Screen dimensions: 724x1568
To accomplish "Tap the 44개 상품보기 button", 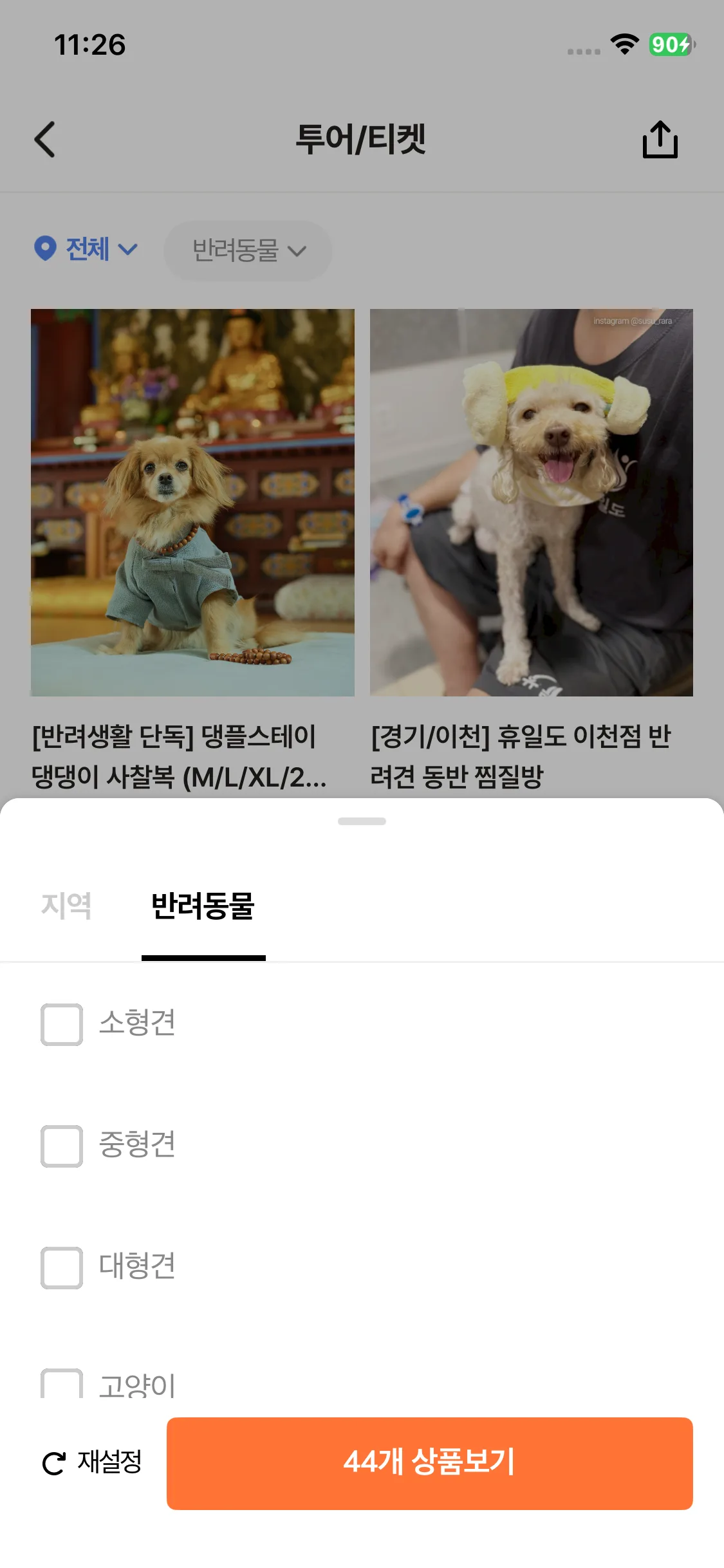I will pos(429,1462).
